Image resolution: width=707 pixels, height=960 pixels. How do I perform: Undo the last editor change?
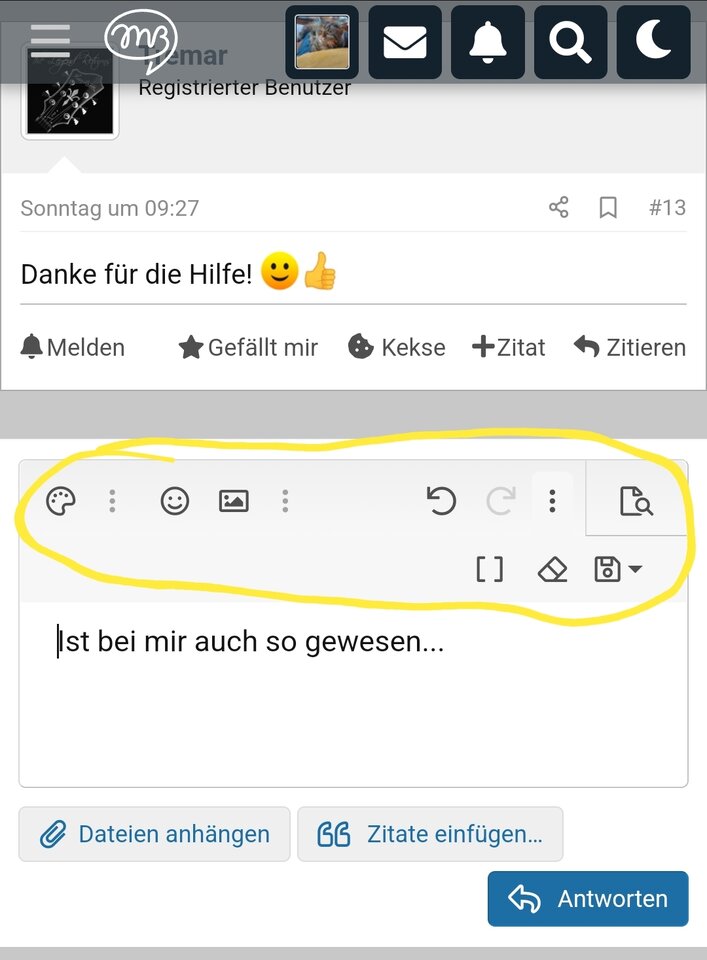(x=441, y=501)
